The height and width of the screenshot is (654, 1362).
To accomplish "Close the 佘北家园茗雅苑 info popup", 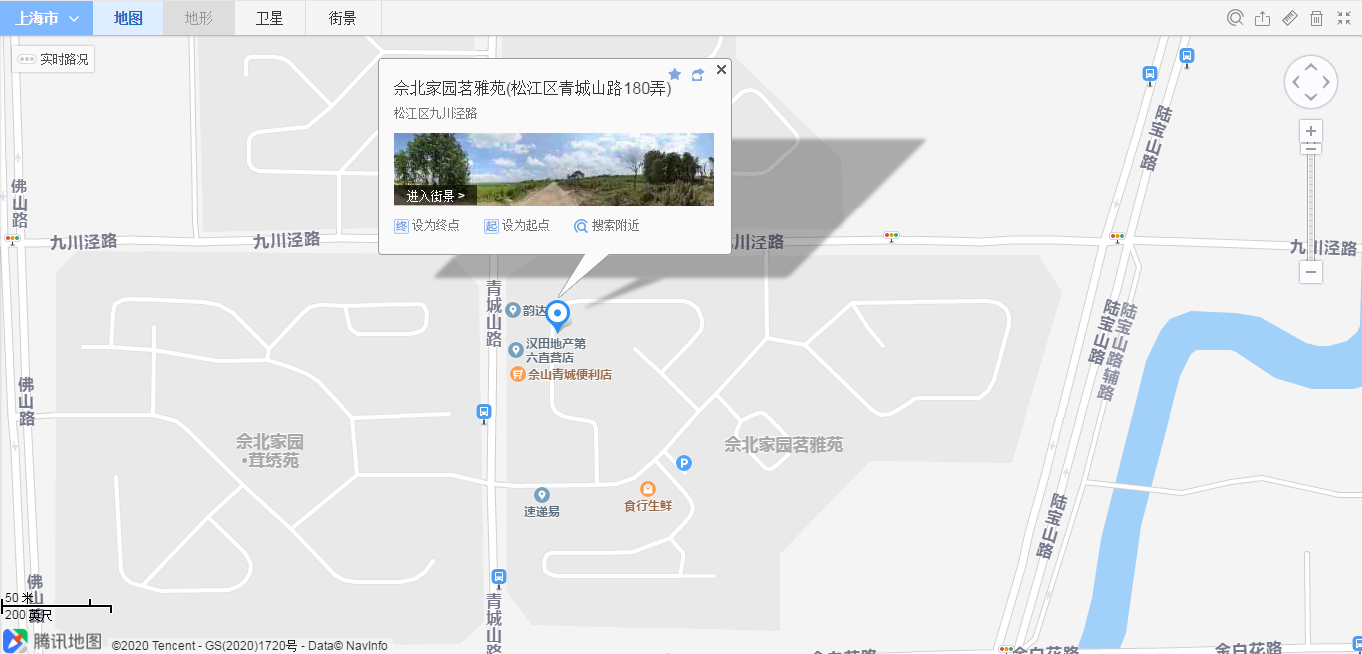I will coord(721,69).
